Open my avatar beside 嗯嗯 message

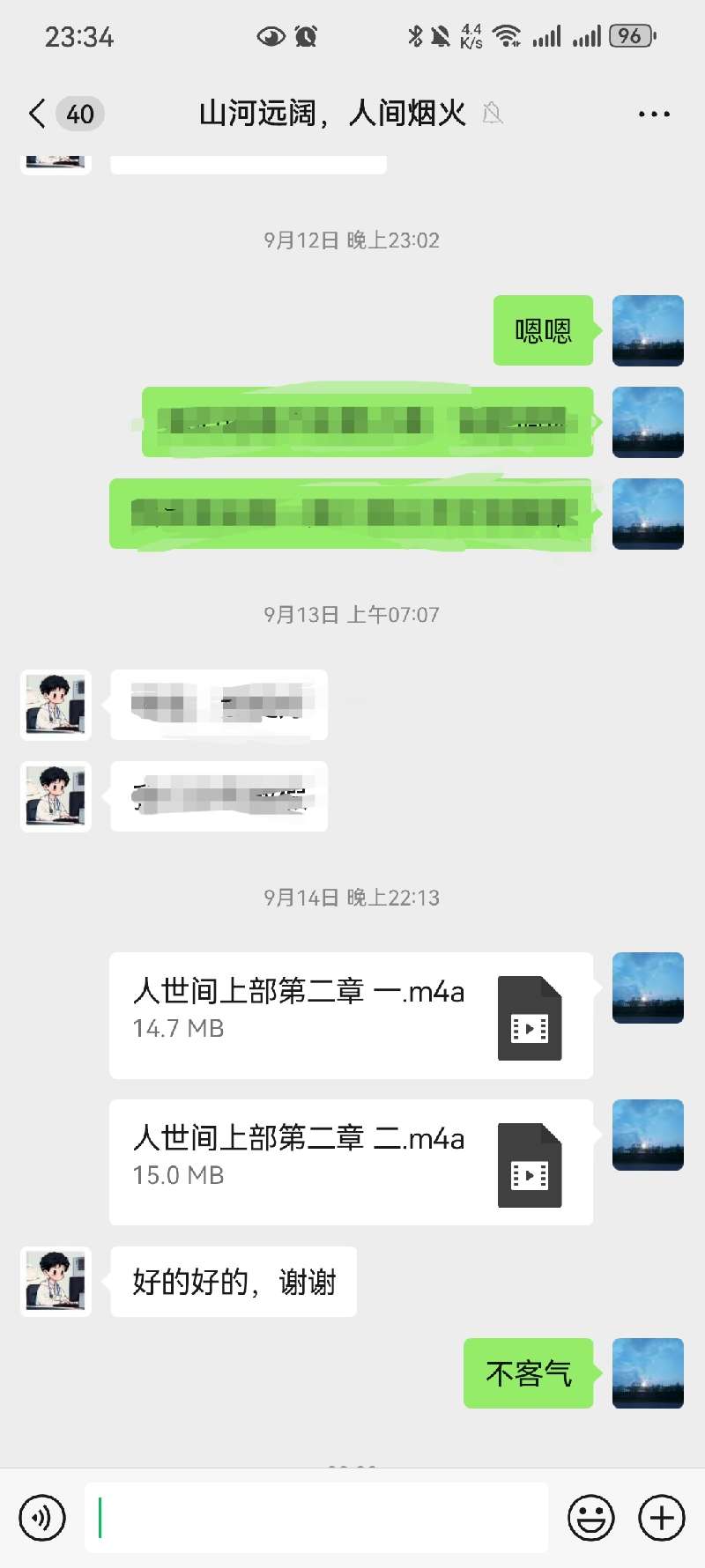coord(648,330)
